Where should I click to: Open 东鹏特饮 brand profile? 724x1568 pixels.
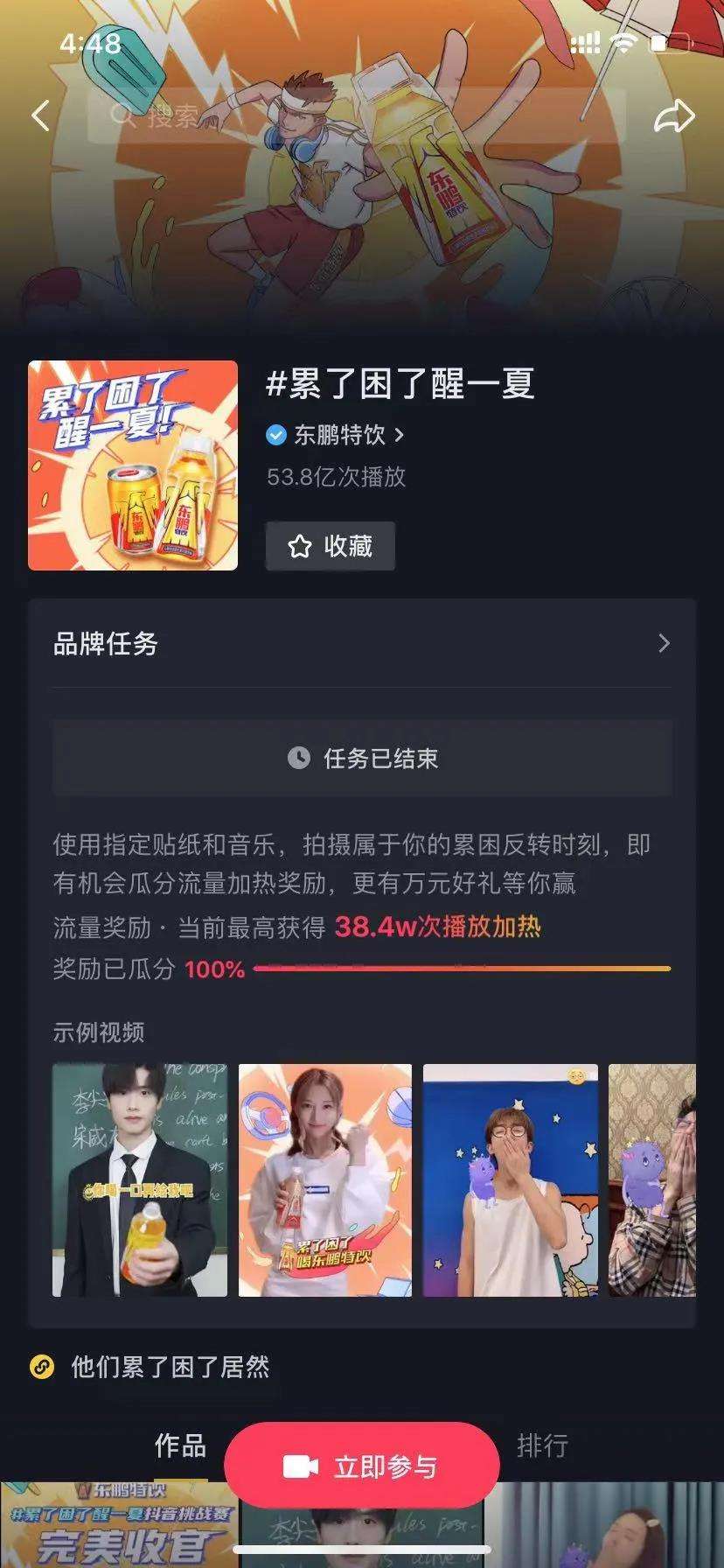[338, 435]
